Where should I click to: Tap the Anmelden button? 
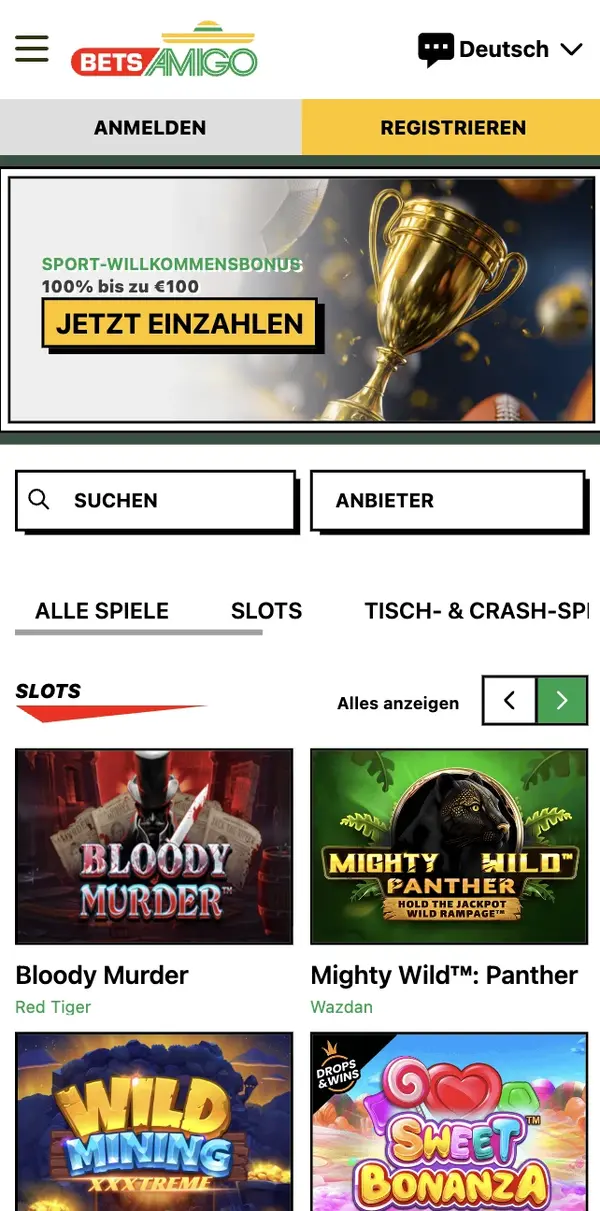(150, 127)
